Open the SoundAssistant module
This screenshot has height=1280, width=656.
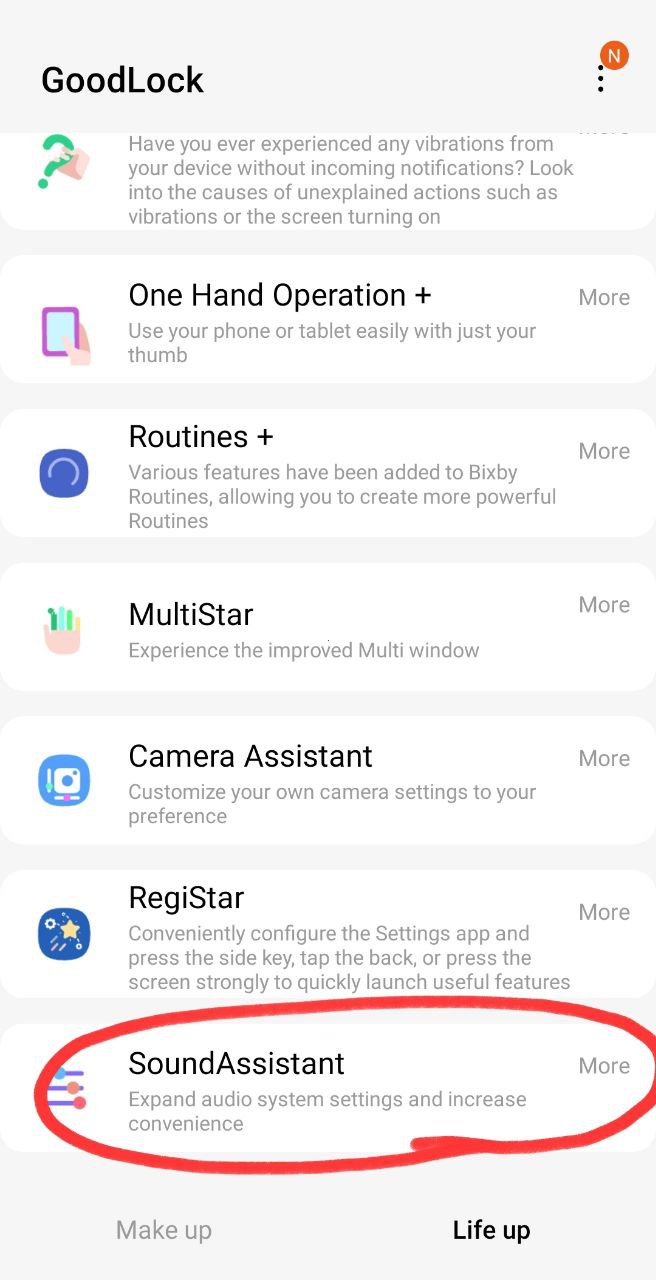click(x=236, y=1064)
